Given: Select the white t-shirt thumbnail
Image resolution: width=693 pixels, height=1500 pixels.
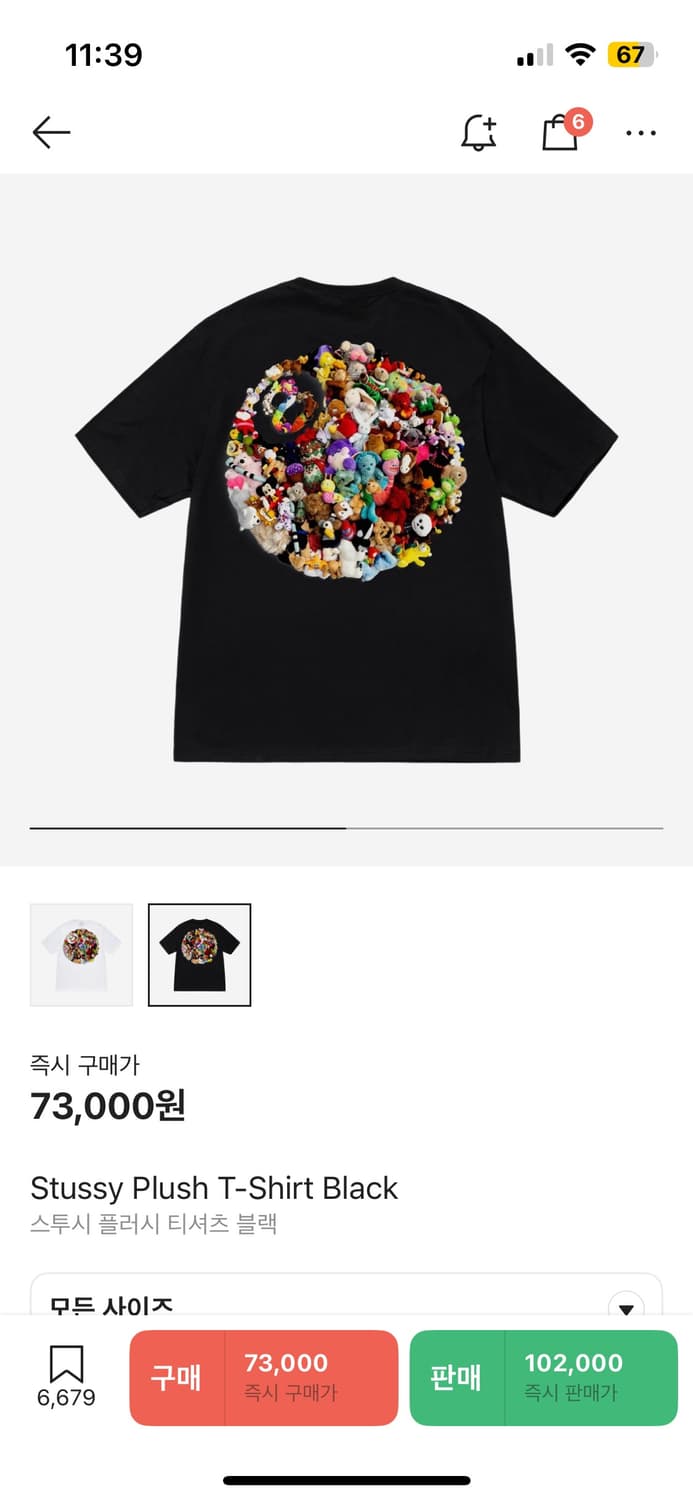Looking at the screenshot, I should click(81, 954).
